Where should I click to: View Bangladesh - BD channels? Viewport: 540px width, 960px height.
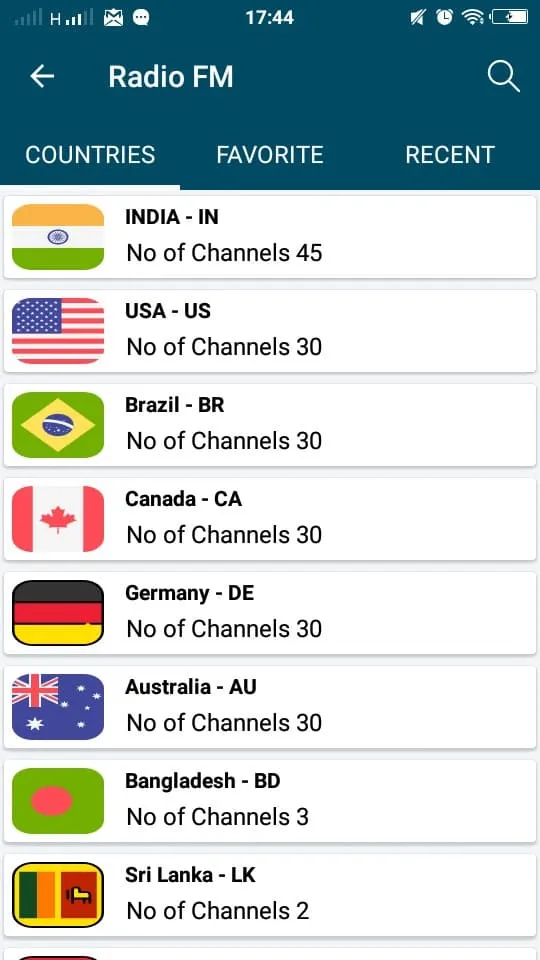pos(270,801)
